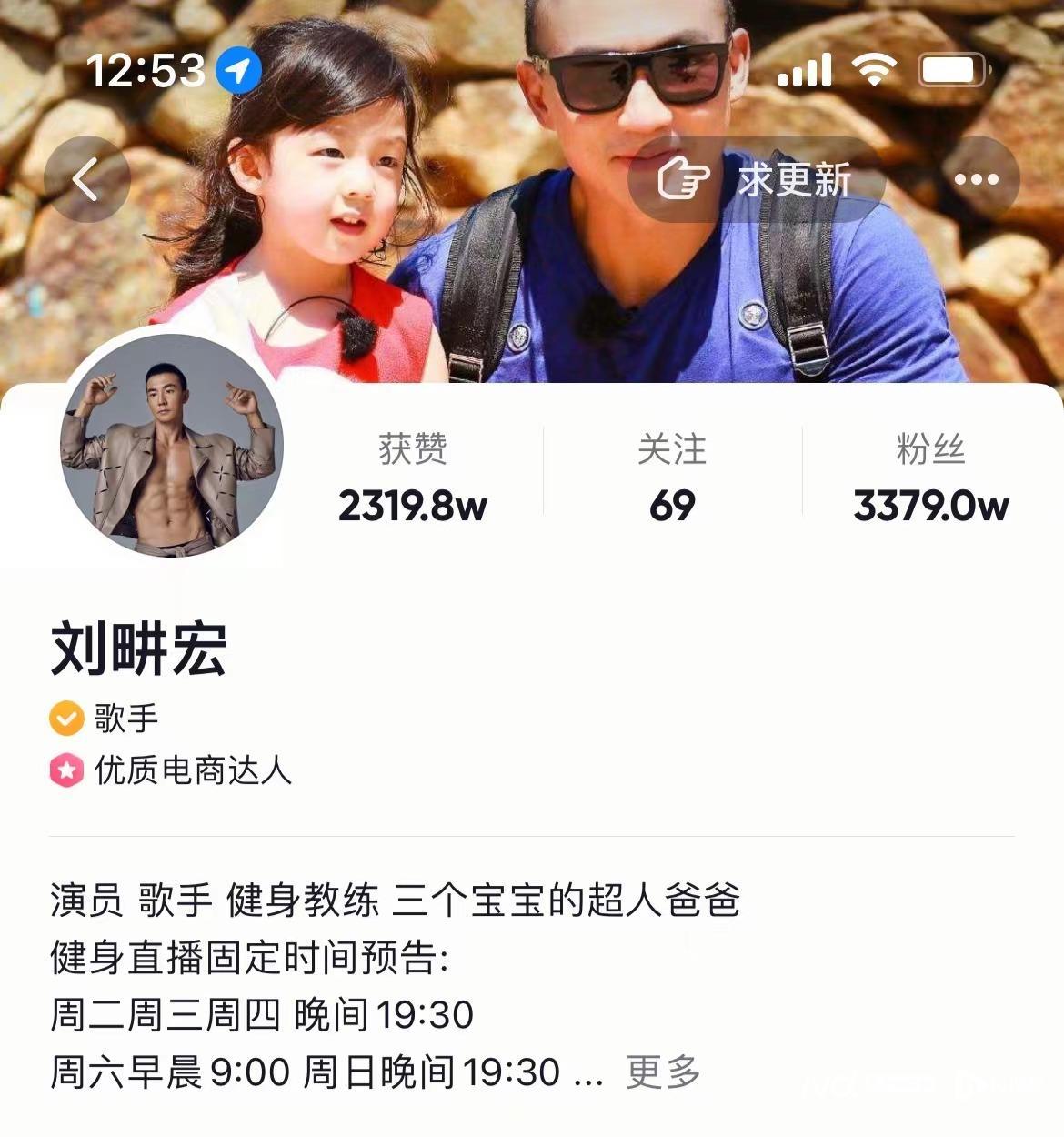Tap the 求更新 button
This screenshot has height=1137, width=1064.
(x=756, y=179)
